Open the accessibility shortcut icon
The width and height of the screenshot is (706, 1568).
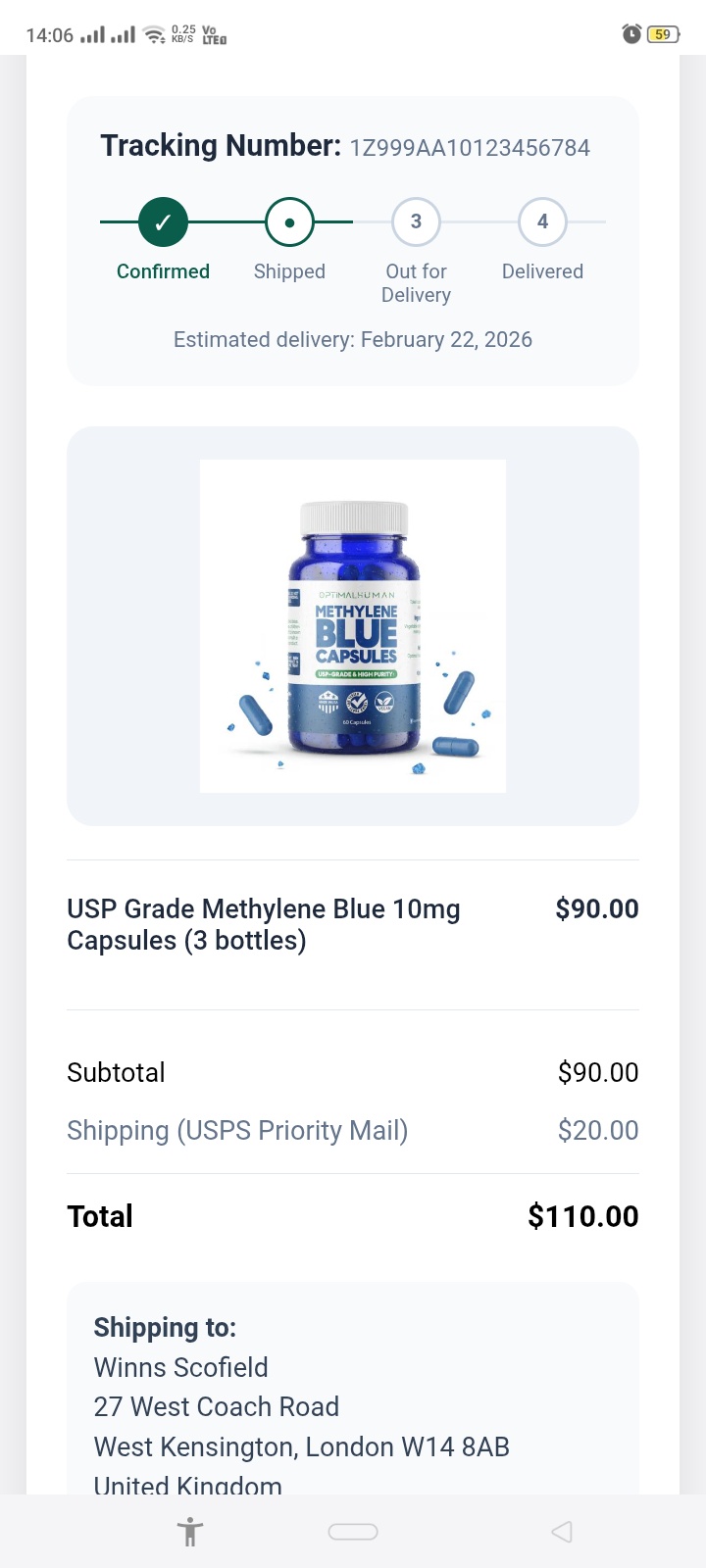[x=189, y=1532]
